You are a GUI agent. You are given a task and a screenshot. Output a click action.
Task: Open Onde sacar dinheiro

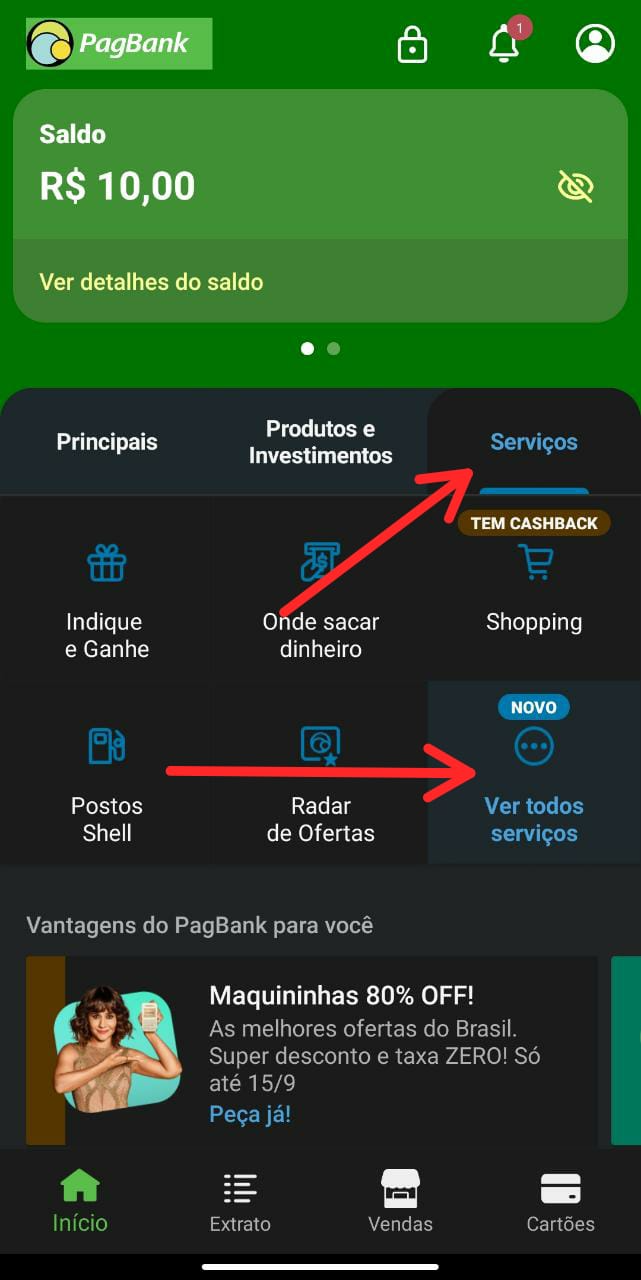[x=320, y=602]
